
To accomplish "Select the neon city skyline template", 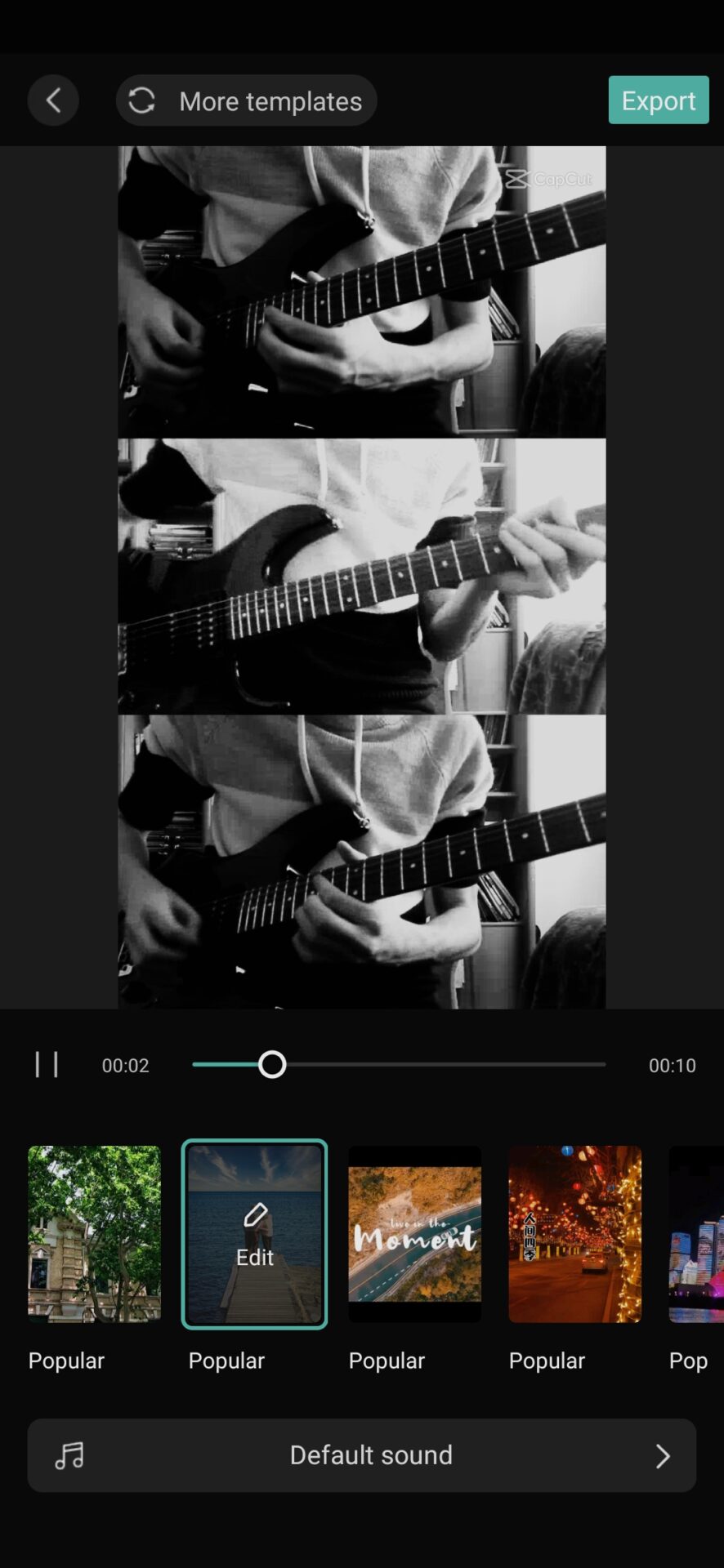I will (696, 1233).
